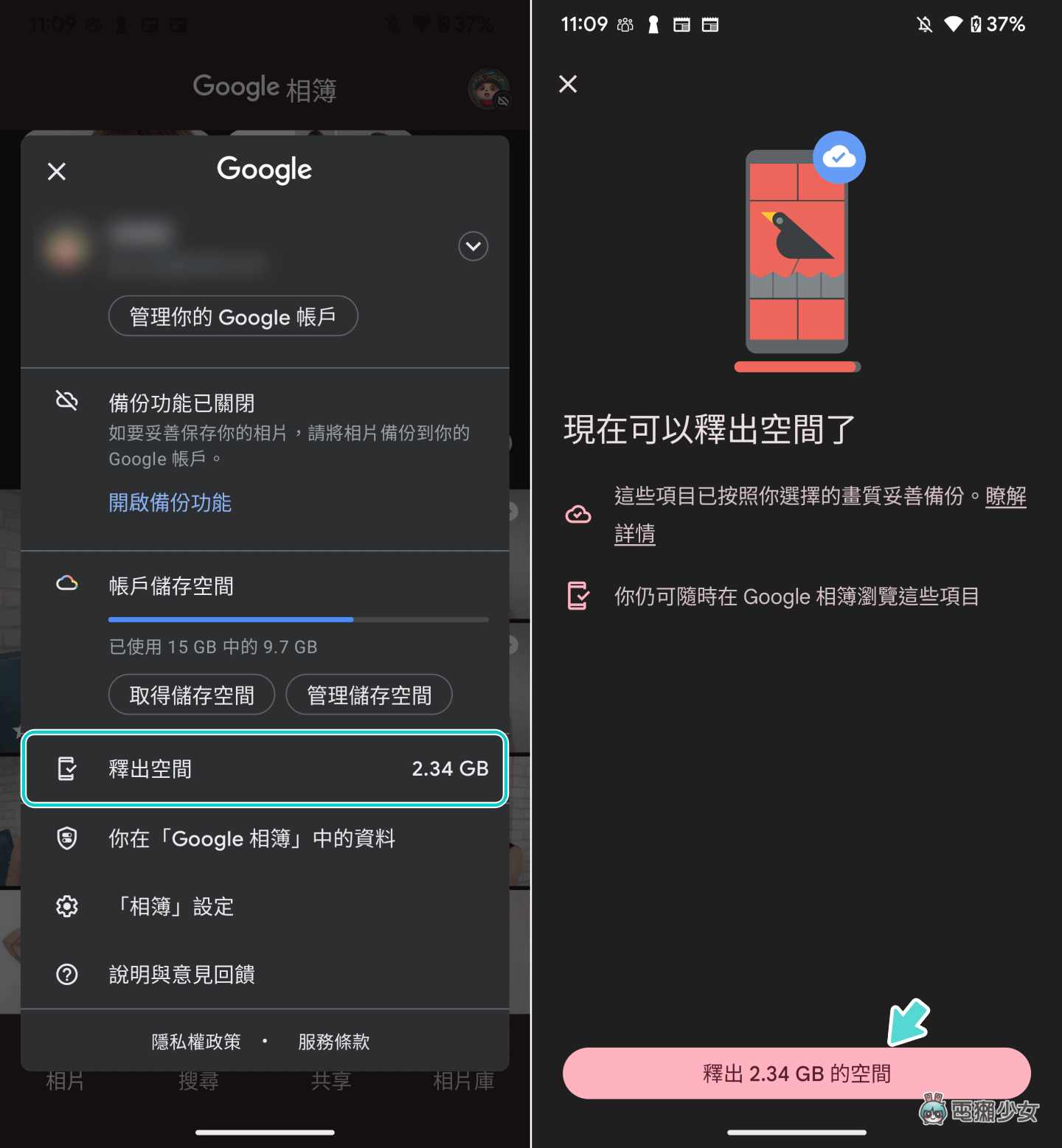This screenshot has width=1062, height=1148.
Task: Open 你在「Google 相簿」中的資料
Action: click(x=251, y=838)
